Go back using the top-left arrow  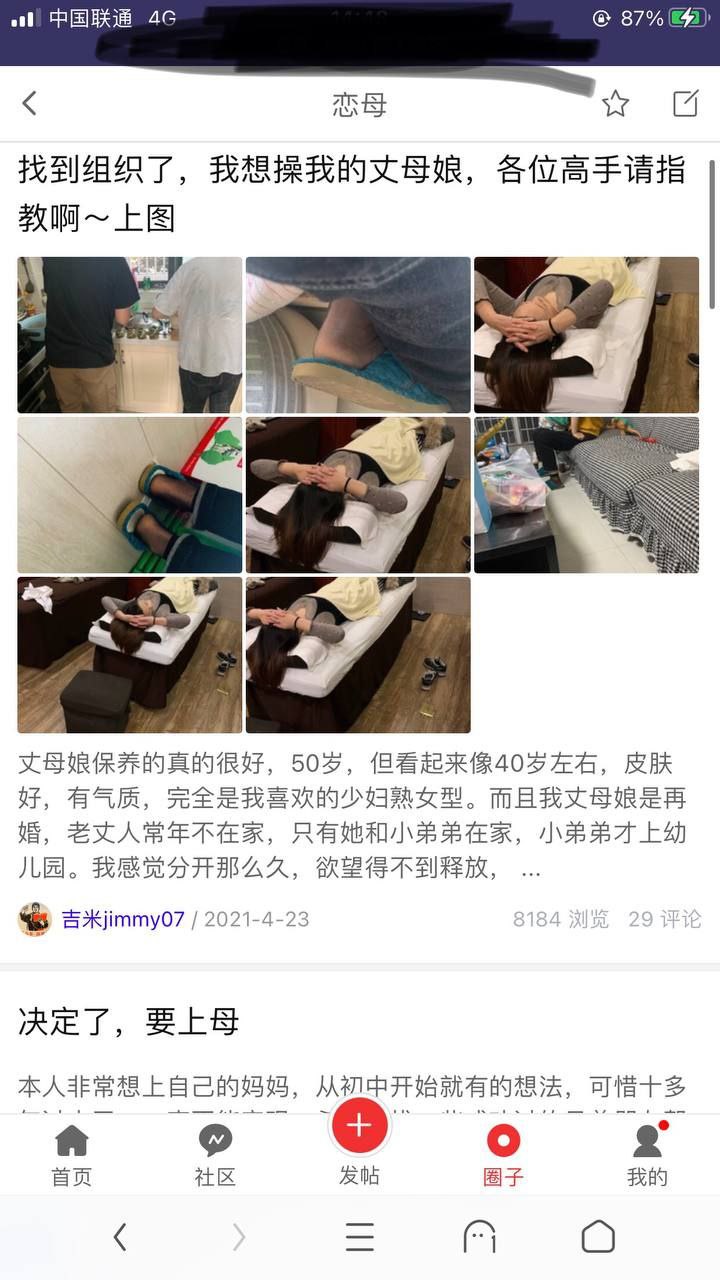30,103
